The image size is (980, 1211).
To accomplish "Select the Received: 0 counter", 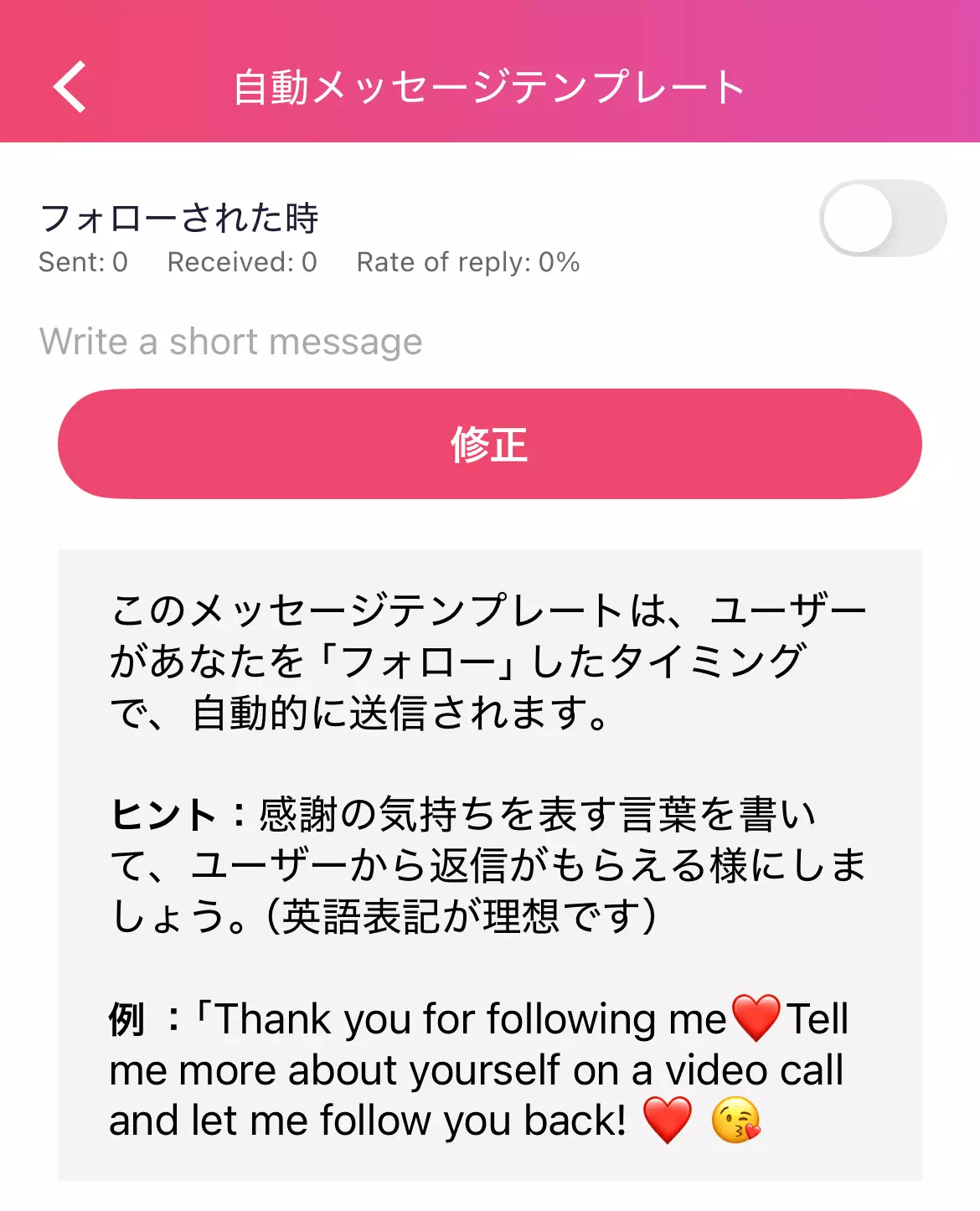I will tap(241, 262).
